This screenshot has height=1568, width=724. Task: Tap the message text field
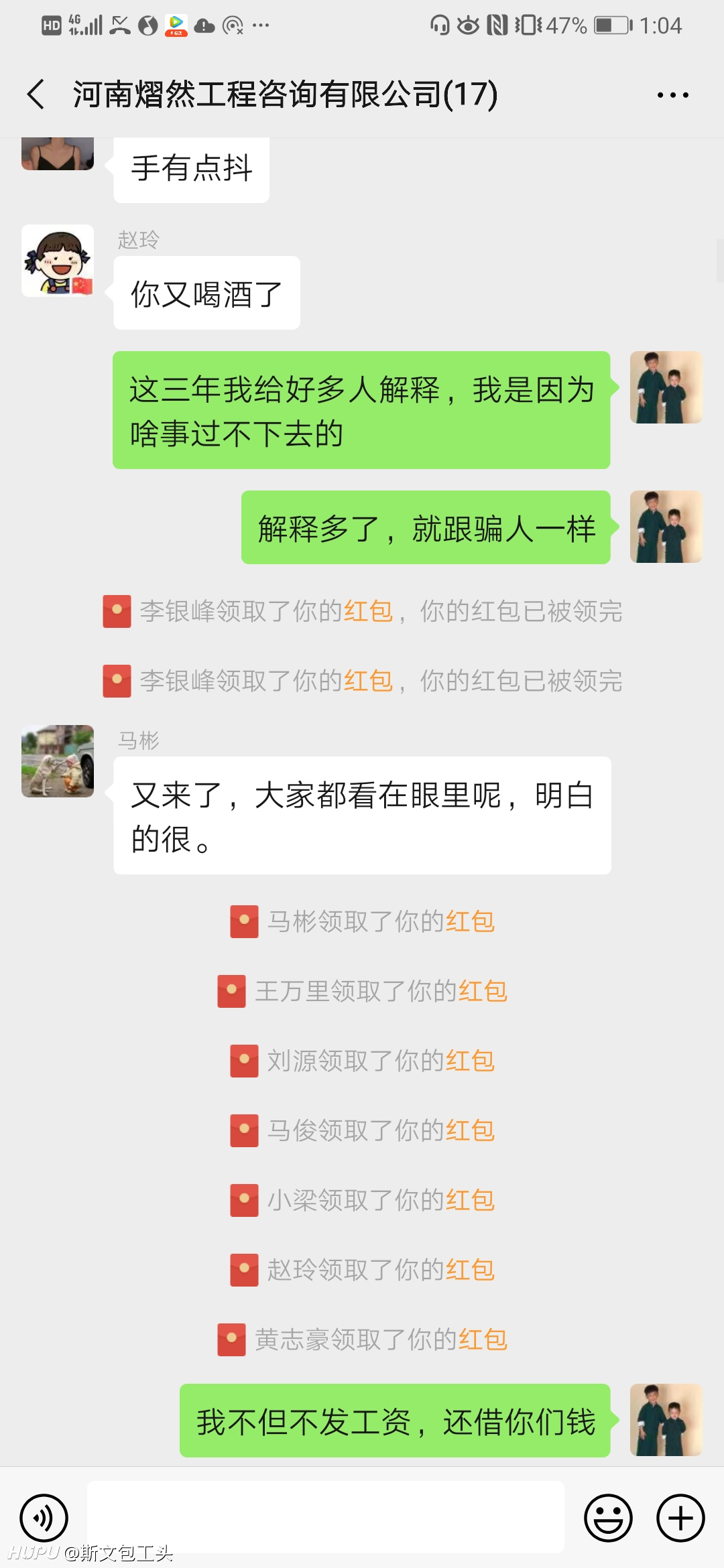(326, 1517)
